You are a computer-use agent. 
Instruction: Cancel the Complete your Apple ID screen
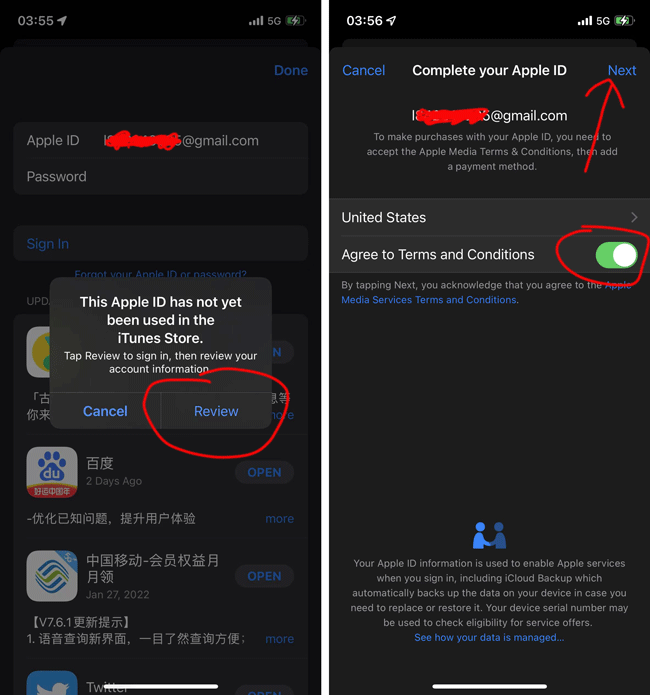point(363,70)
